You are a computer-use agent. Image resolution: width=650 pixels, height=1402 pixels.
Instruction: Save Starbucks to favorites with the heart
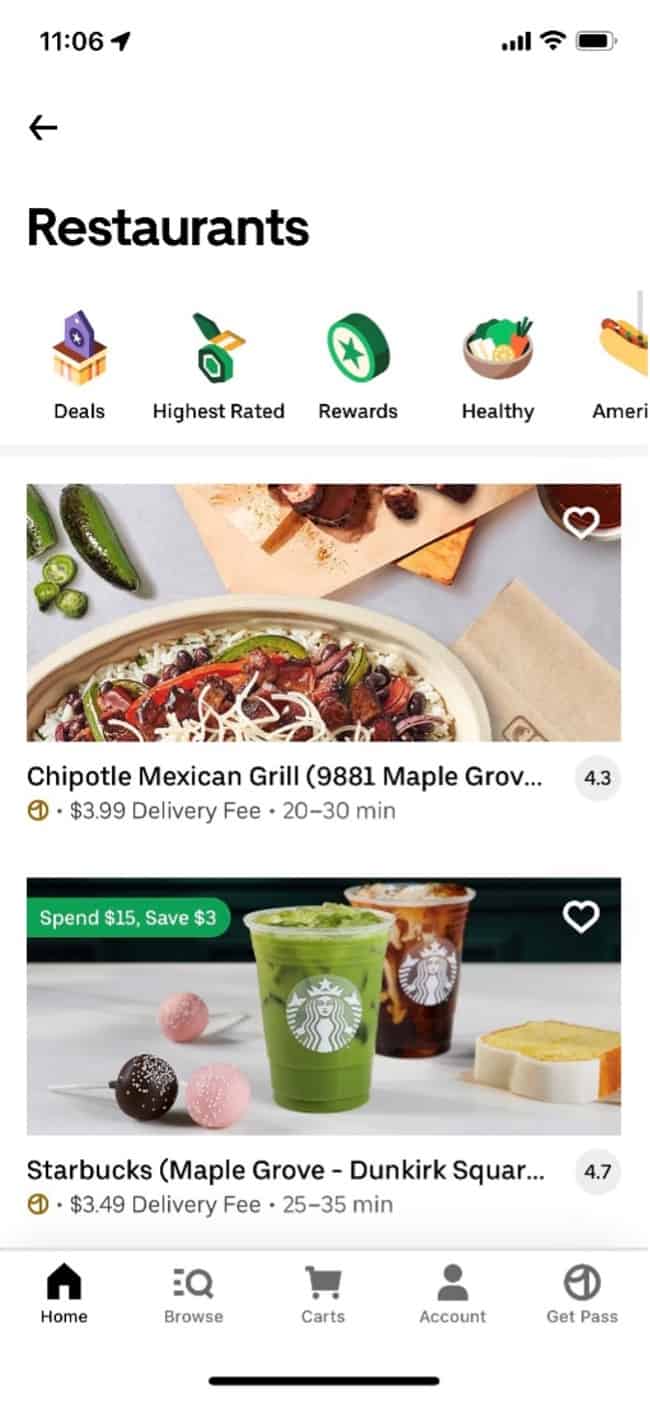581,916
